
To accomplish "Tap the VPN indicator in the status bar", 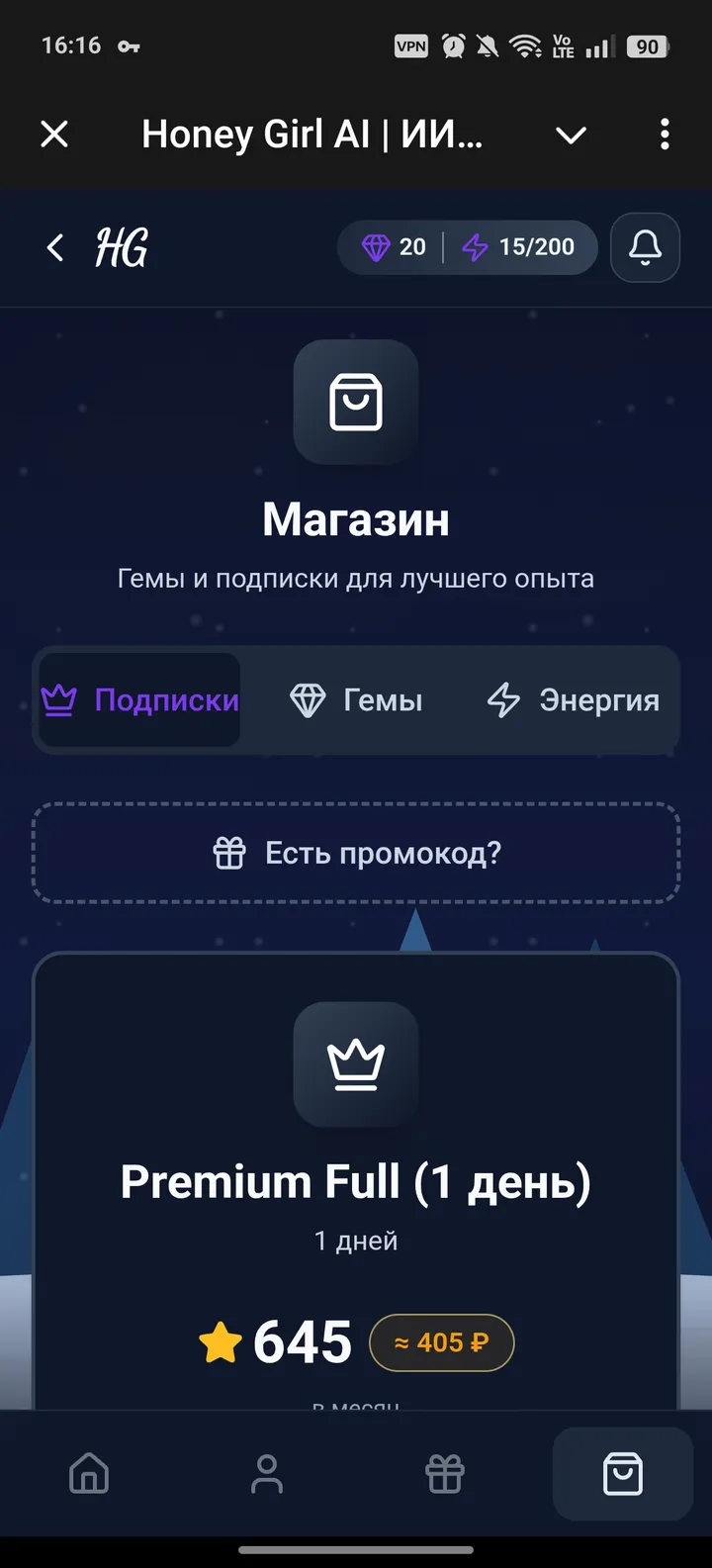I will [410, 46].
